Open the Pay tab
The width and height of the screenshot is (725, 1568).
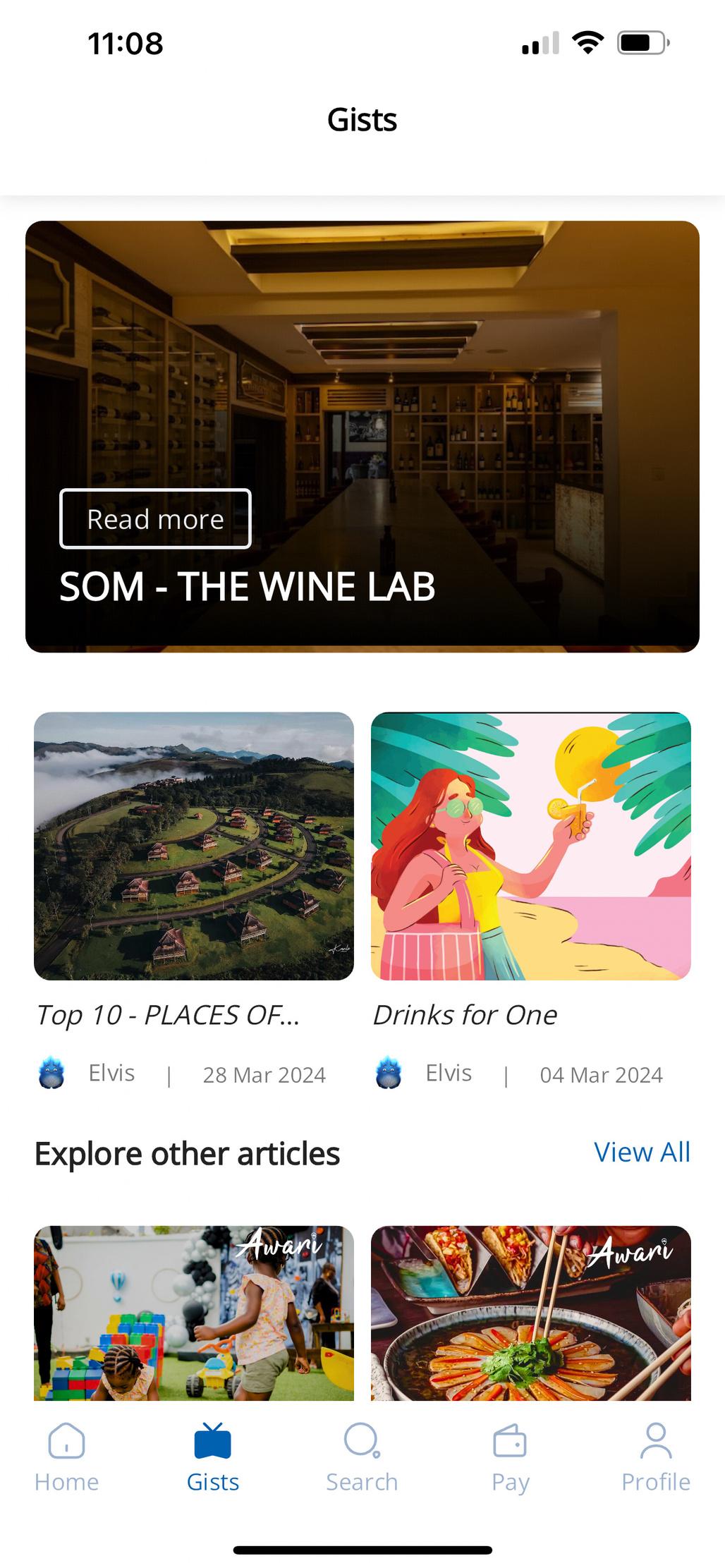(510, 1457)
